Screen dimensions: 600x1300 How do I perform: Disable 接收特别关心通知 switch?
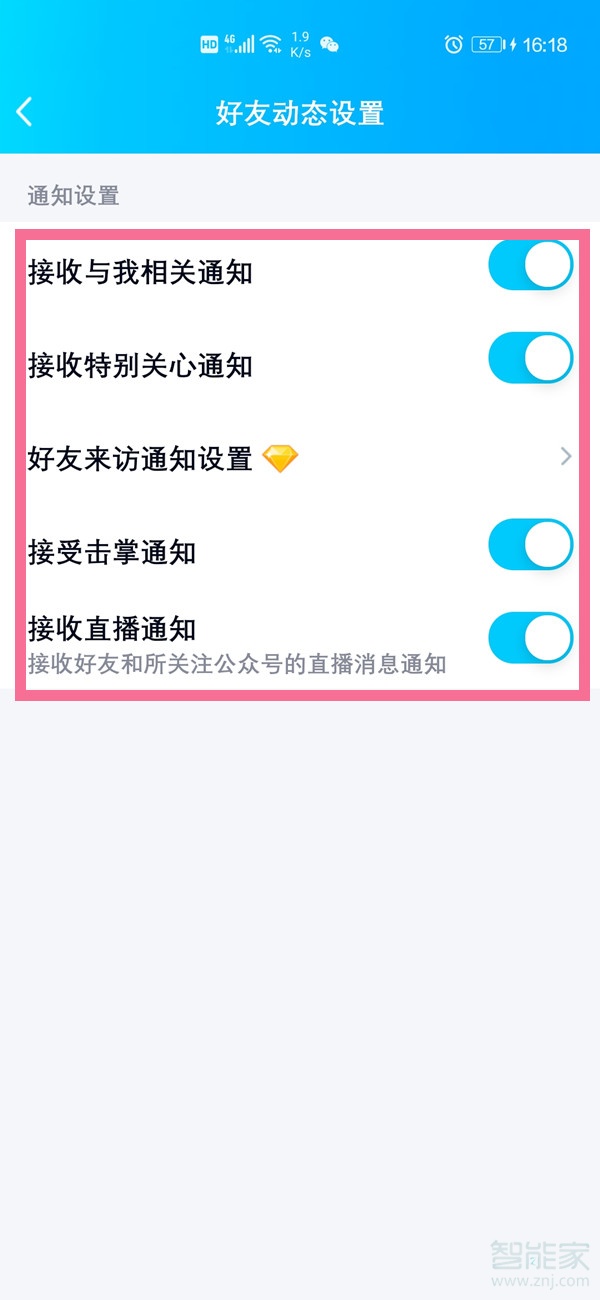point(530,359)
